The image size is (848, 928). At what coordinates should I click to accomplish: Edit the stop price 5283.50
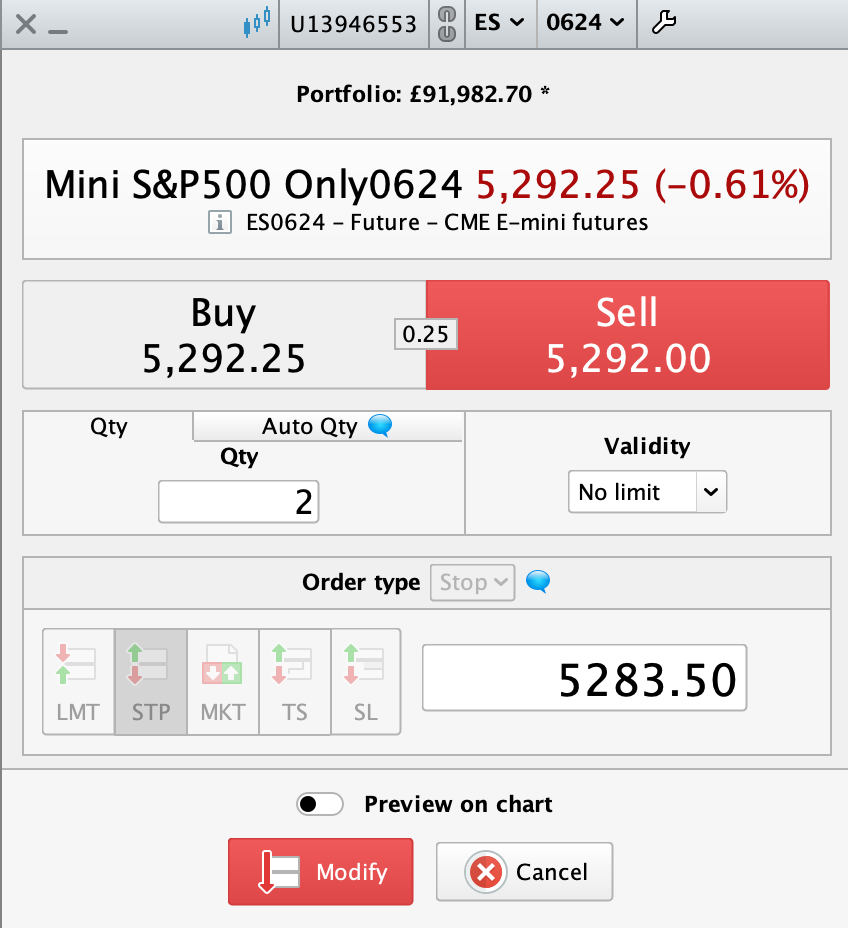click(x=584, y=678)
